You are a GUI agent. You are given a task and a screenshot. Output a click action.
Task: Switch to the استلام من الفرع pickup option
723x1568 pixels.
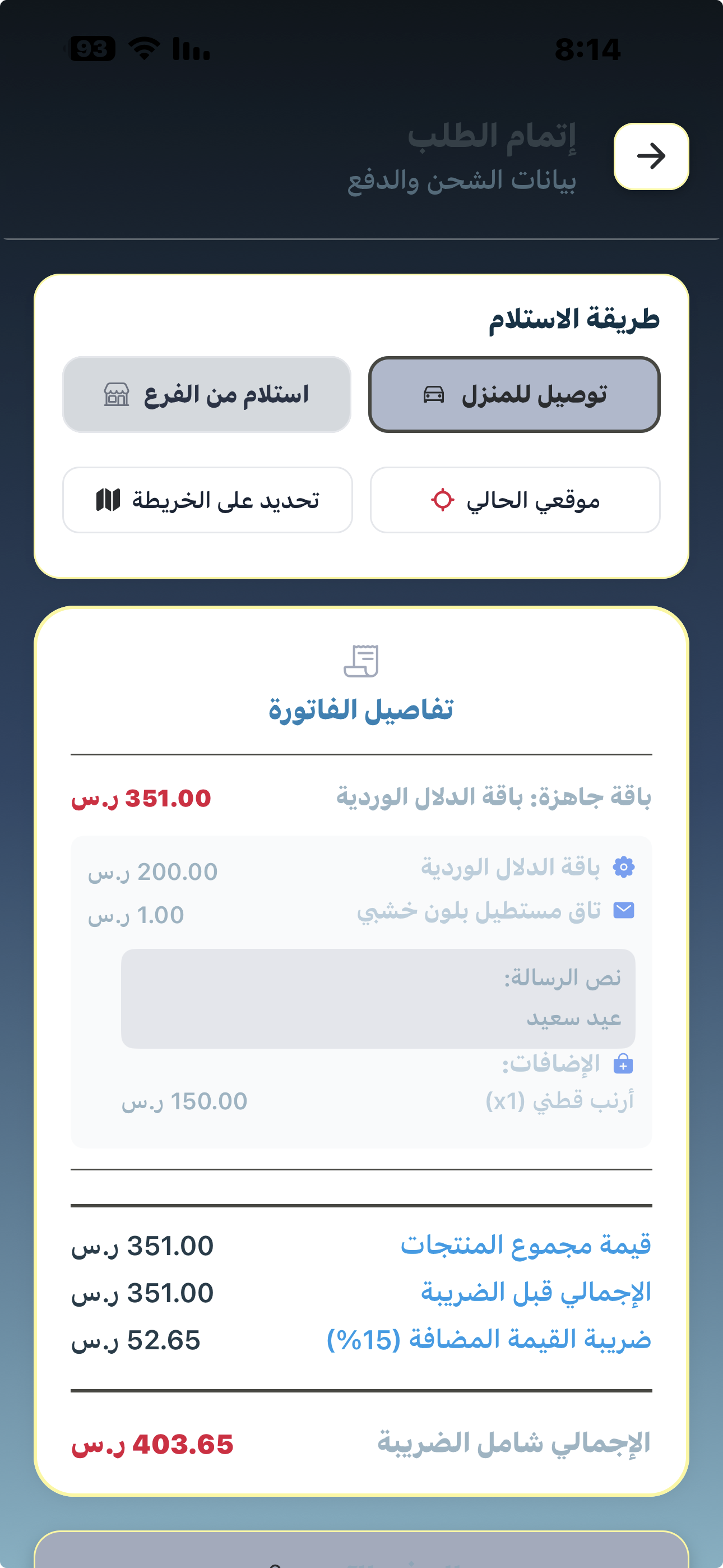207,394
